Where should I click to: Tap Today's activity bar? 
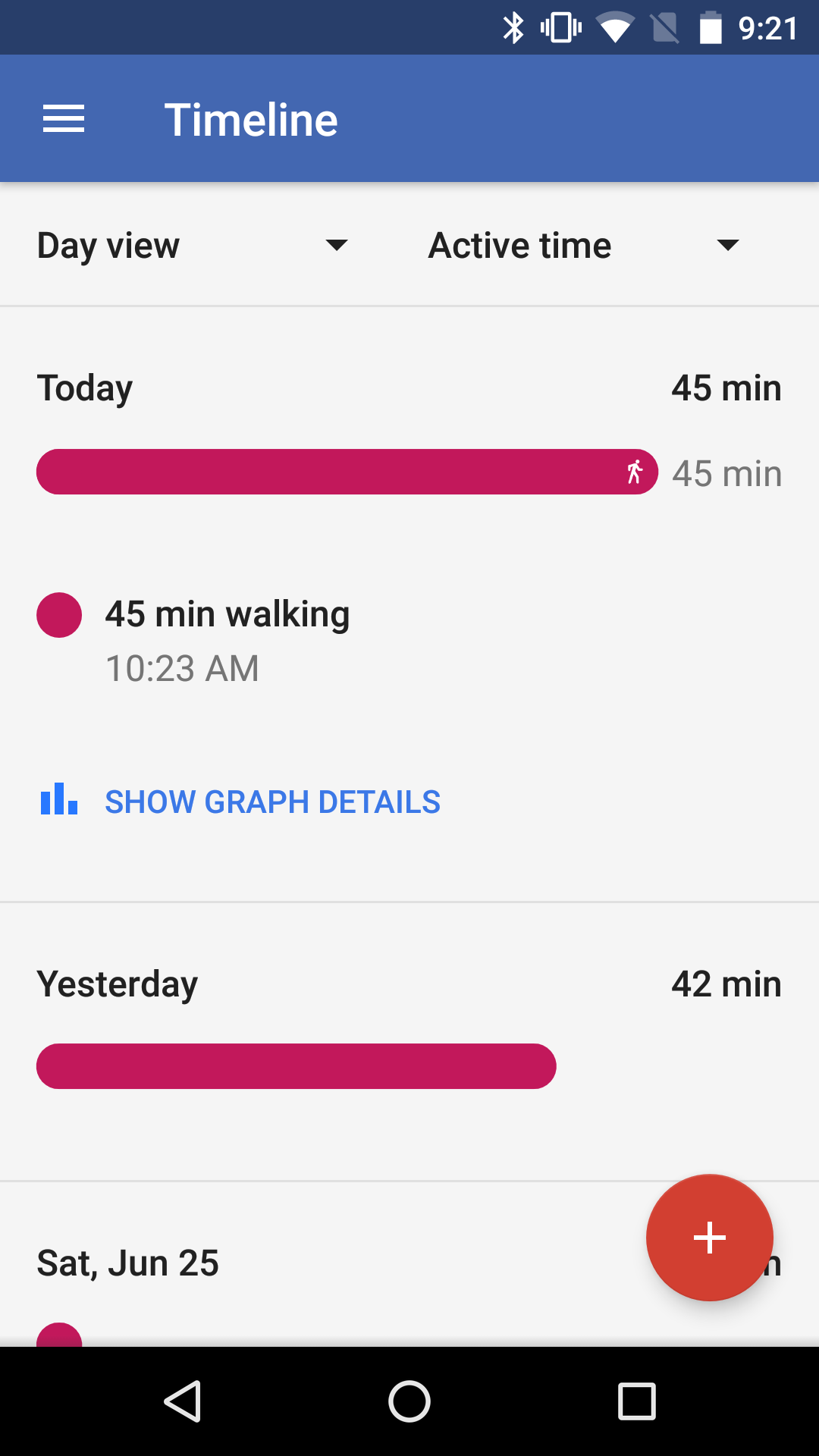pos(347,472)
